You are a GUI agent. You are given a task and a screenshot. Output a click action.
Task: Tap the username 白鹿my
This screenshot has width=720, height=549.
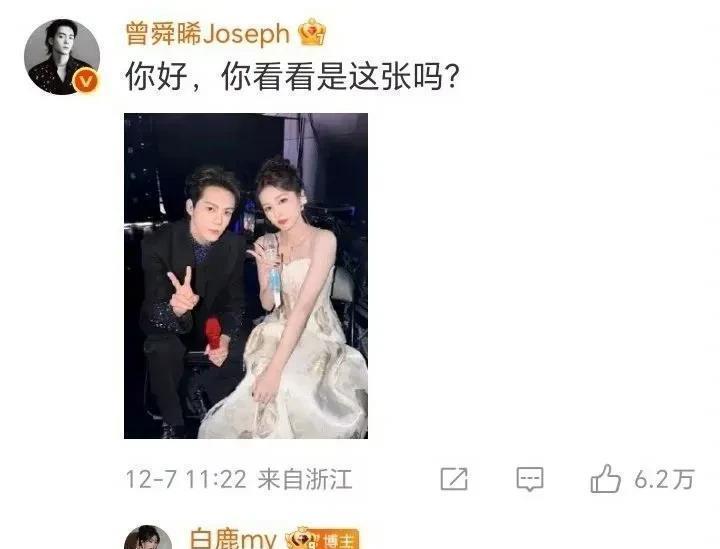tap(232, 540)
